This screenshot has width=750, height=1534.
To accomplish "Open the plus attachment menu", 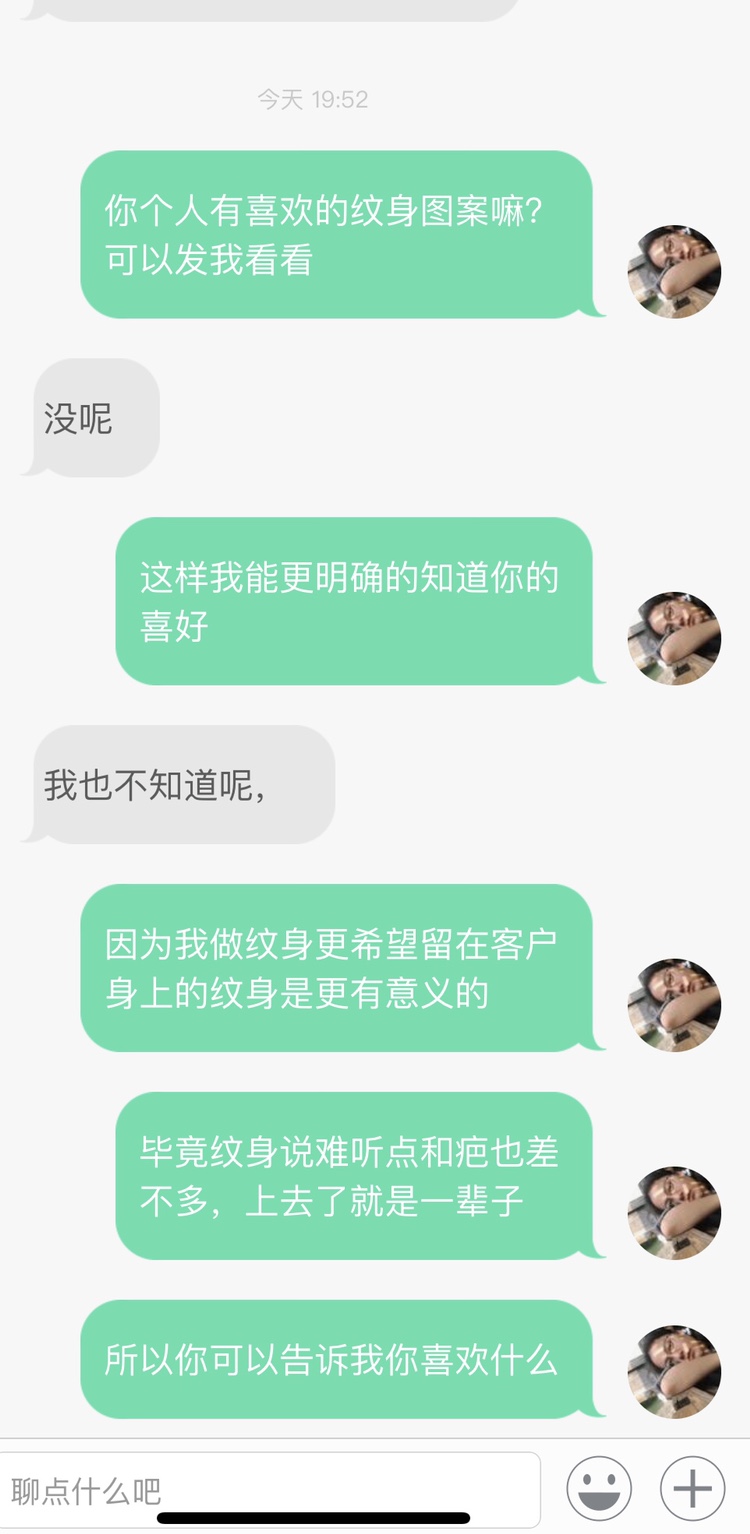I will pyautogui.click(x=692, y=1489).
